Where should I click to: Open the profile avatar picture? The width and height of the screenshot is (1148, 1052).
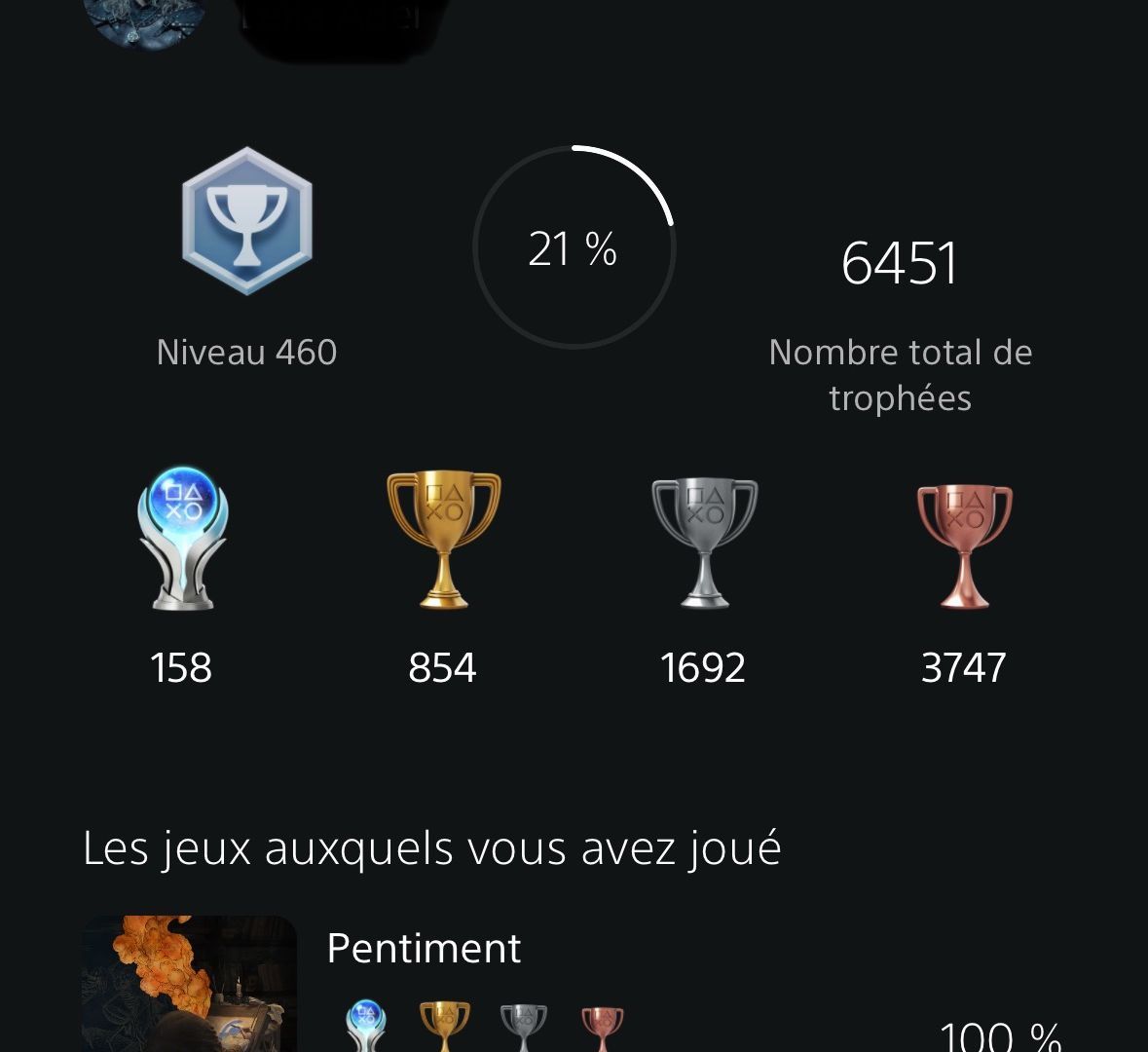tap(145, 19)
